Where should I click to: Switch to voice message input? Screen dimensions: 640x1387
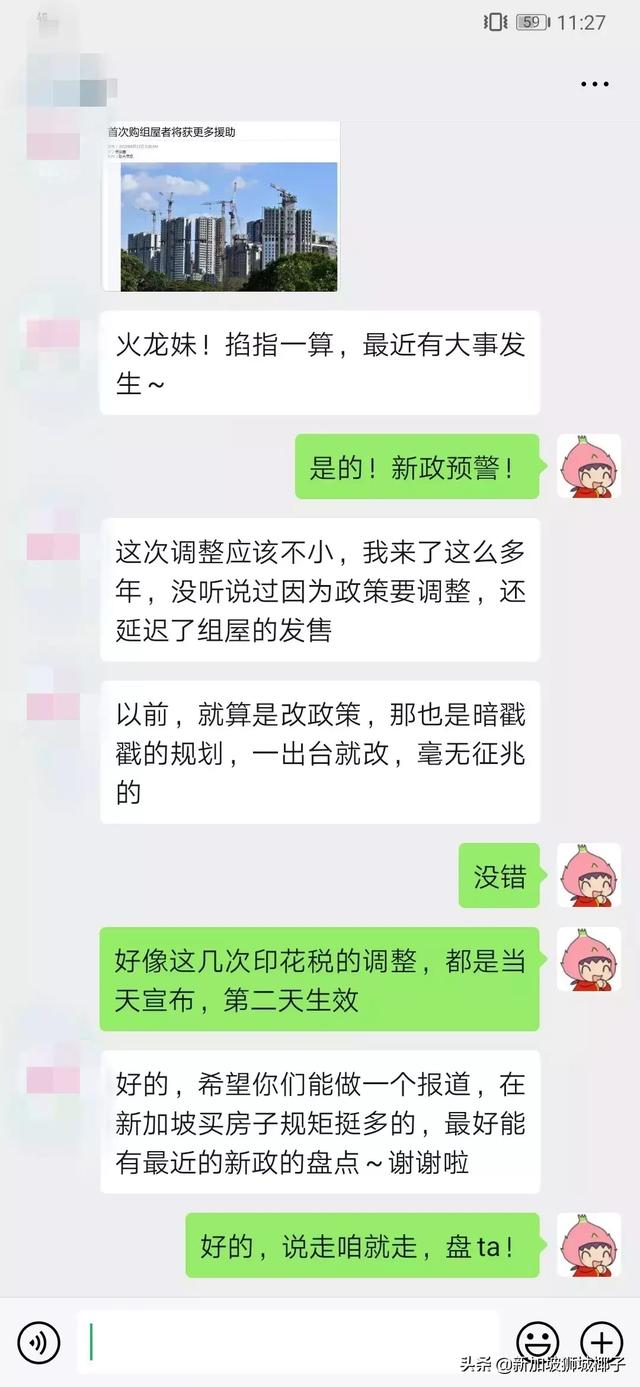pyautogui.click(x=38, y=1341)
